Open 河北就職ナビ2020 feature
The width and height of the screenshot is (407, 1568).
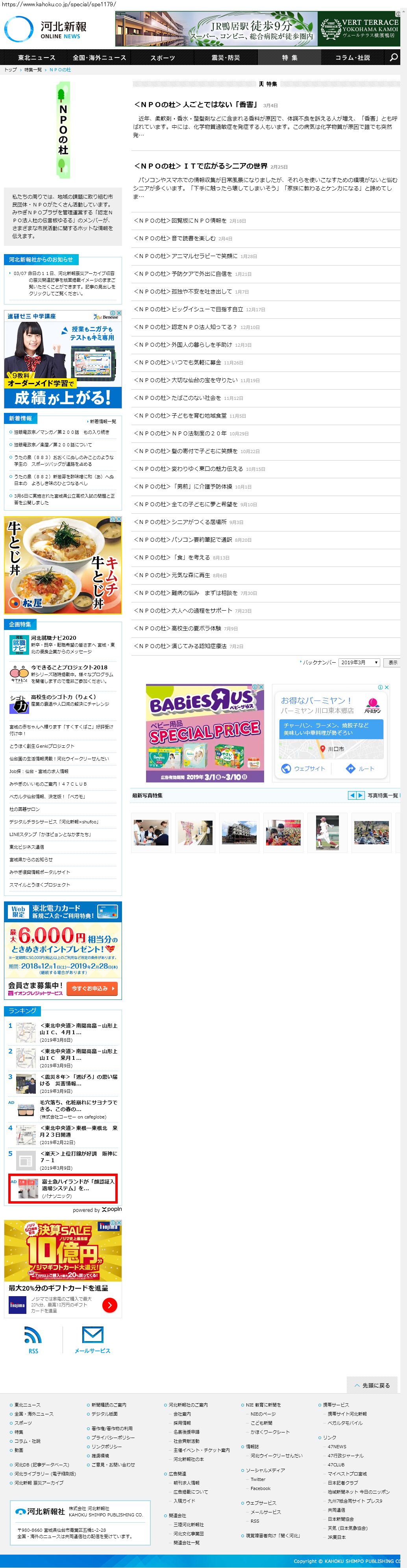54,638
